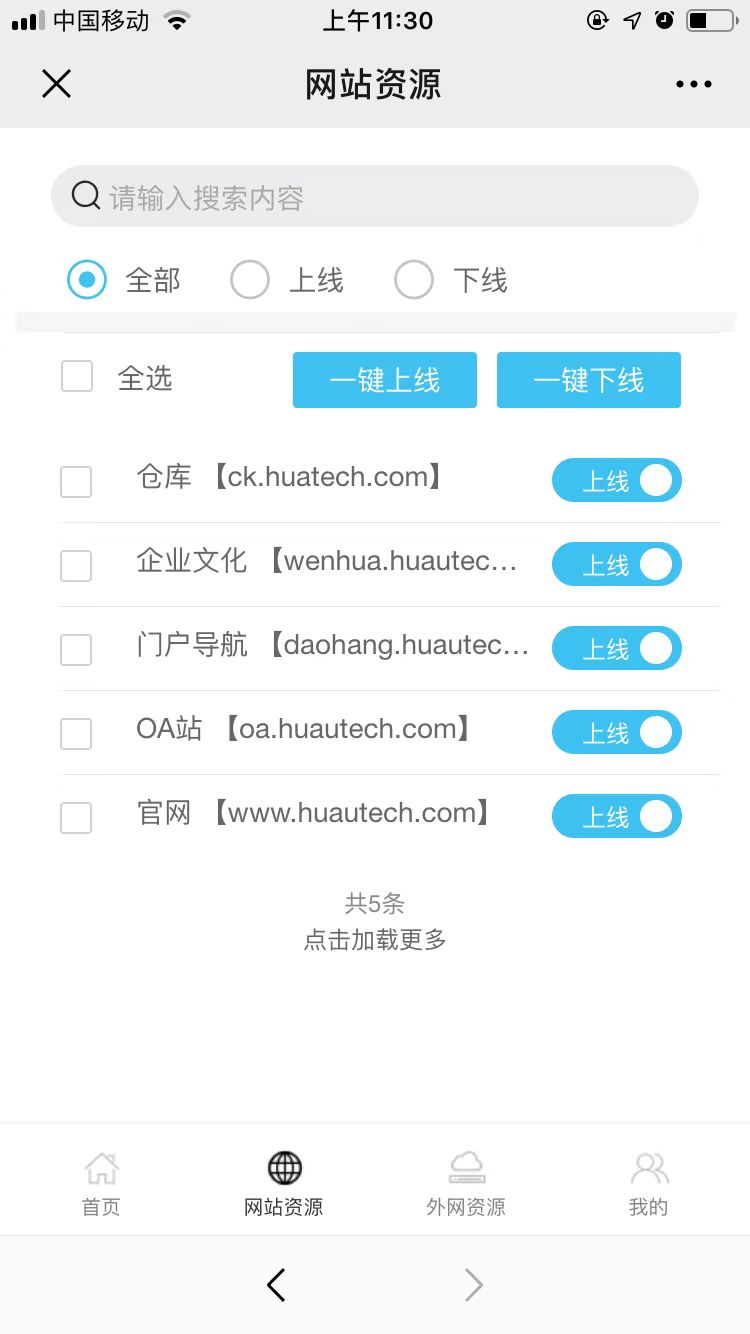Go forward using the right chevron
Image resolution: width=750 pixels, height=1334 pixels.
click(472, 1285)
